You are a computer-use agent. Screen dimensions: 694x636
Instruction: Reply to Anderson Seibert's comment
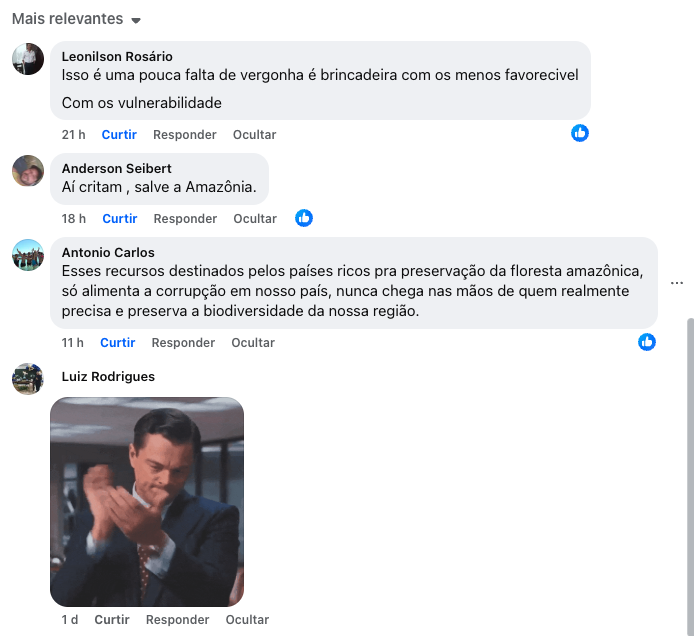185,218
